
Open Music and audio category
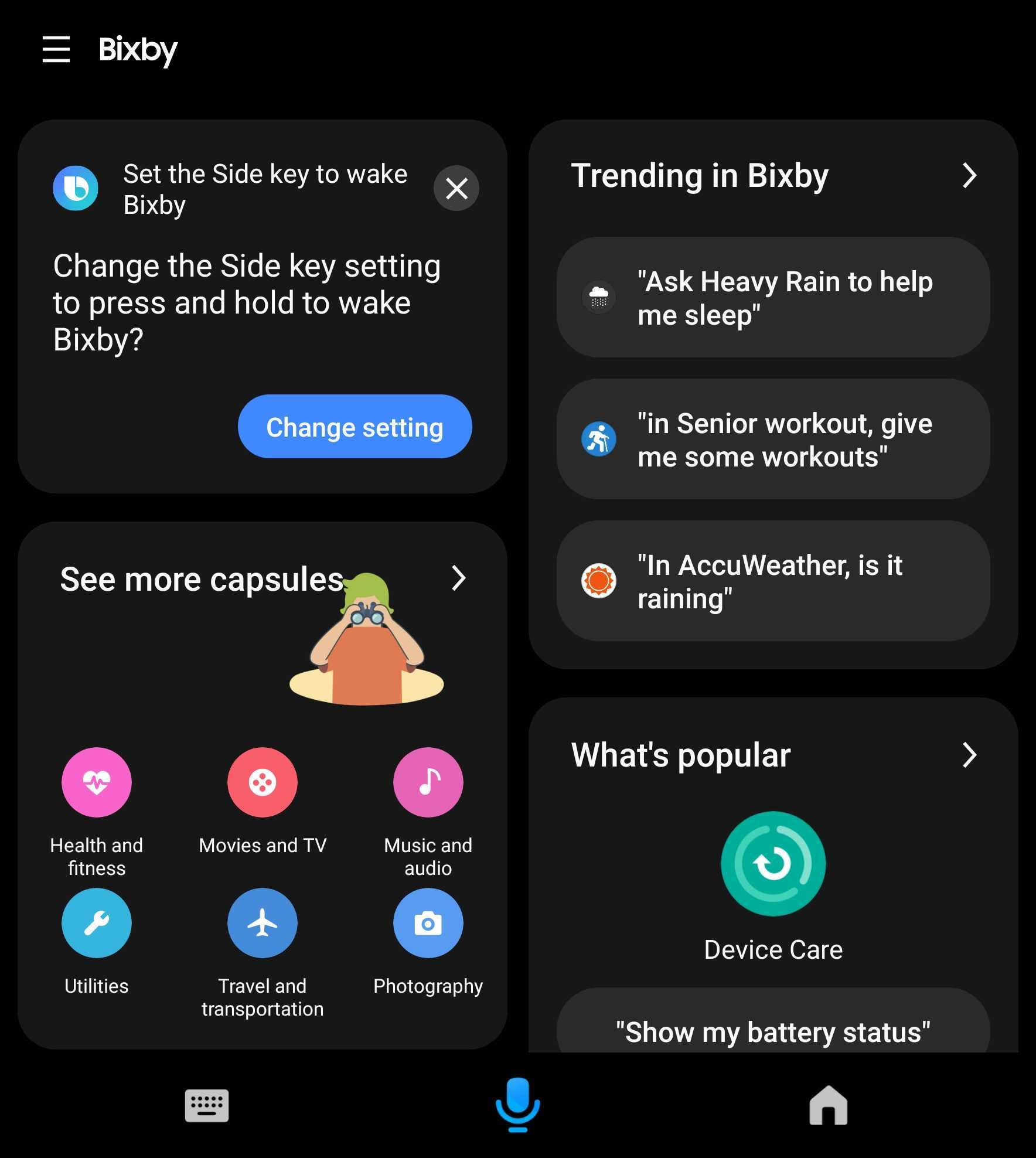click(x=428, y=782)
